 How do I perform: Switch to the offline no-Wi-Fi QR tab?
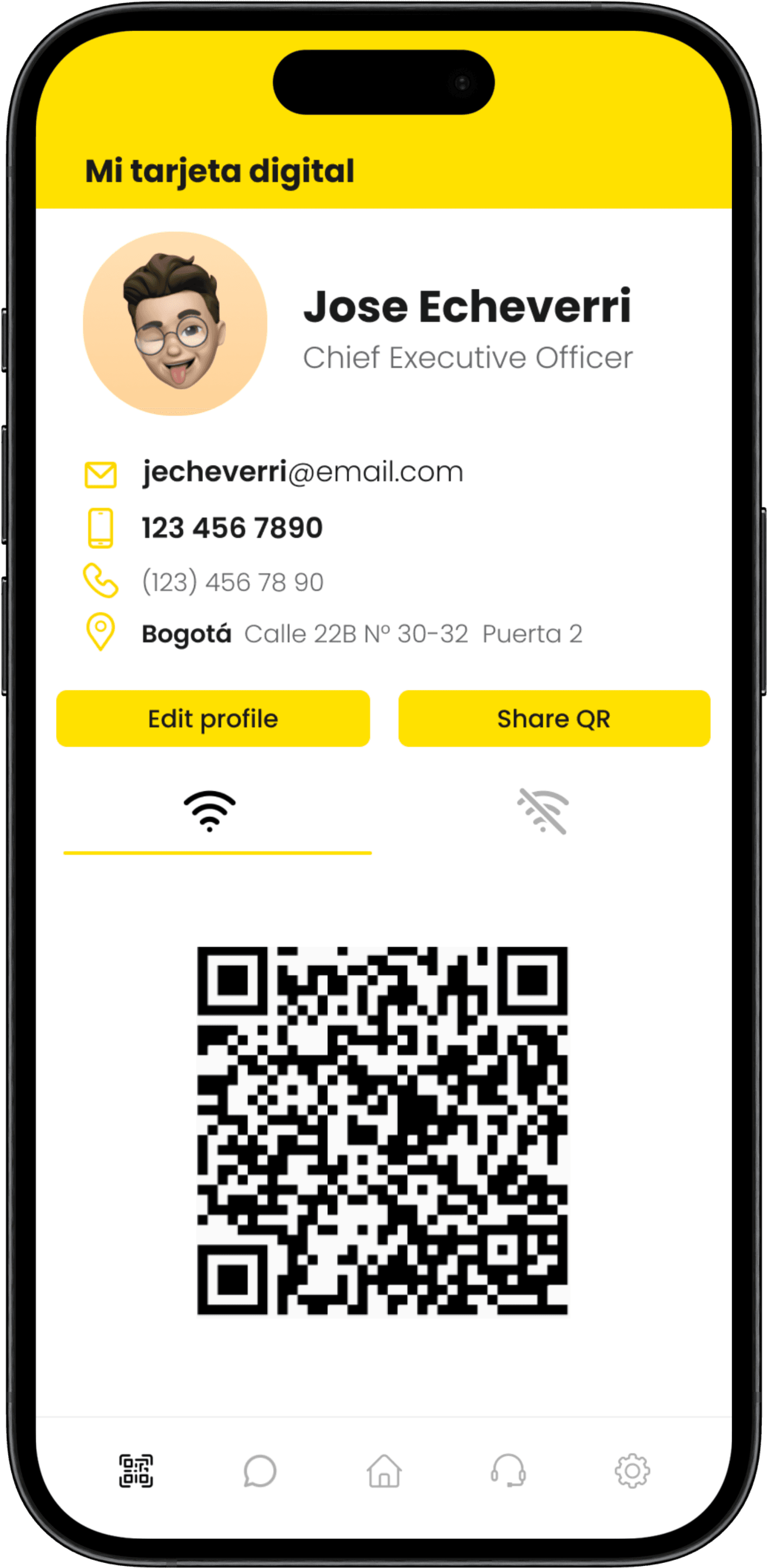(x=543, y=811)
